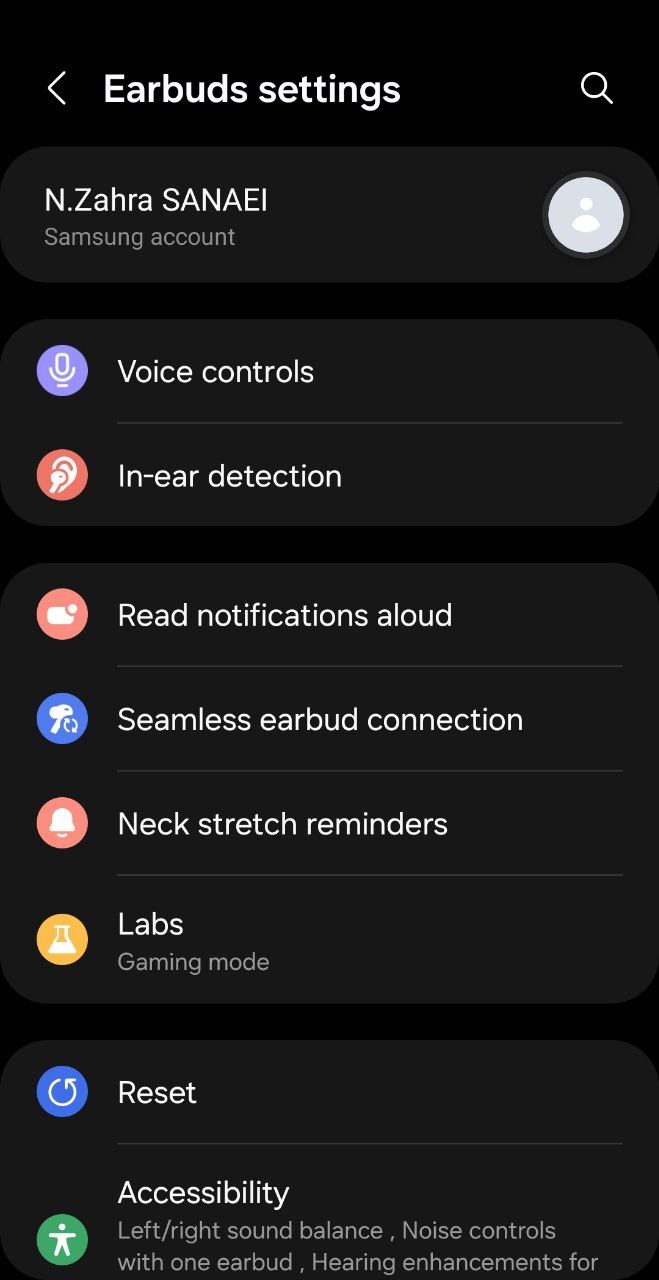Choose the Reset option
The width and height of the screenshot is (659, 1280).
pyautogui.click(x=329, y=1093)
